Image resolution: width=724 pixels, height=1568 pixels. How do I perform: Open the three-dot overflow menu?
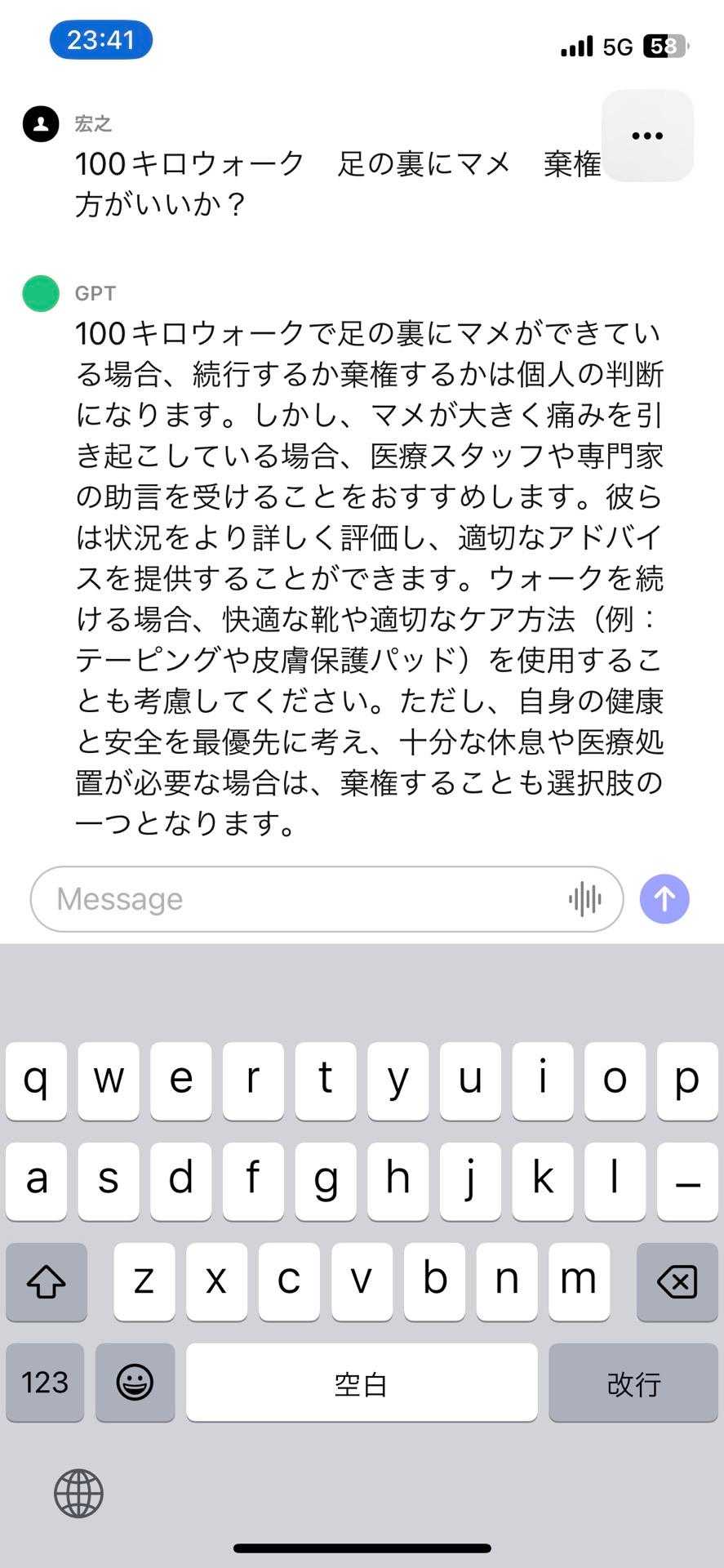[x=647, y=136]
